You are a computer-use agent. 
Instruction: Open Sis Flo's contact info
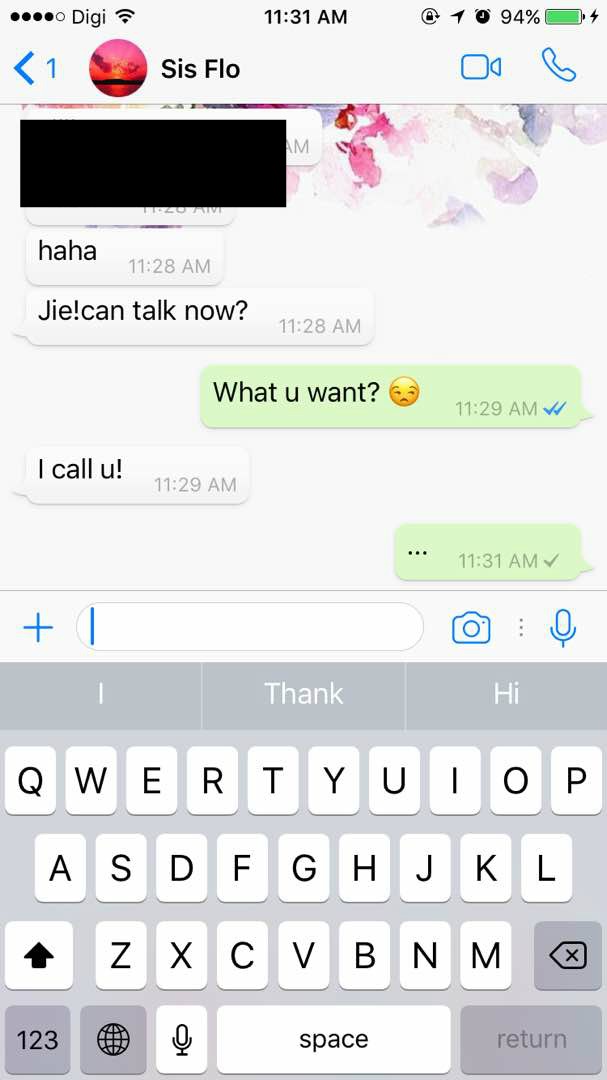coord(200,69)
